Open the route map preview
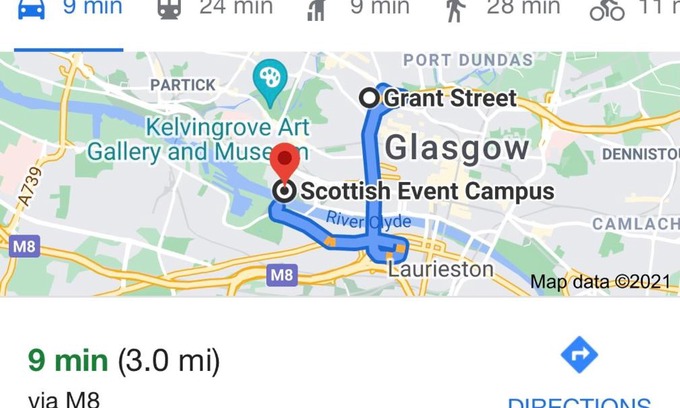The width and height of the screenshot is (680, 408). point(340,174)
